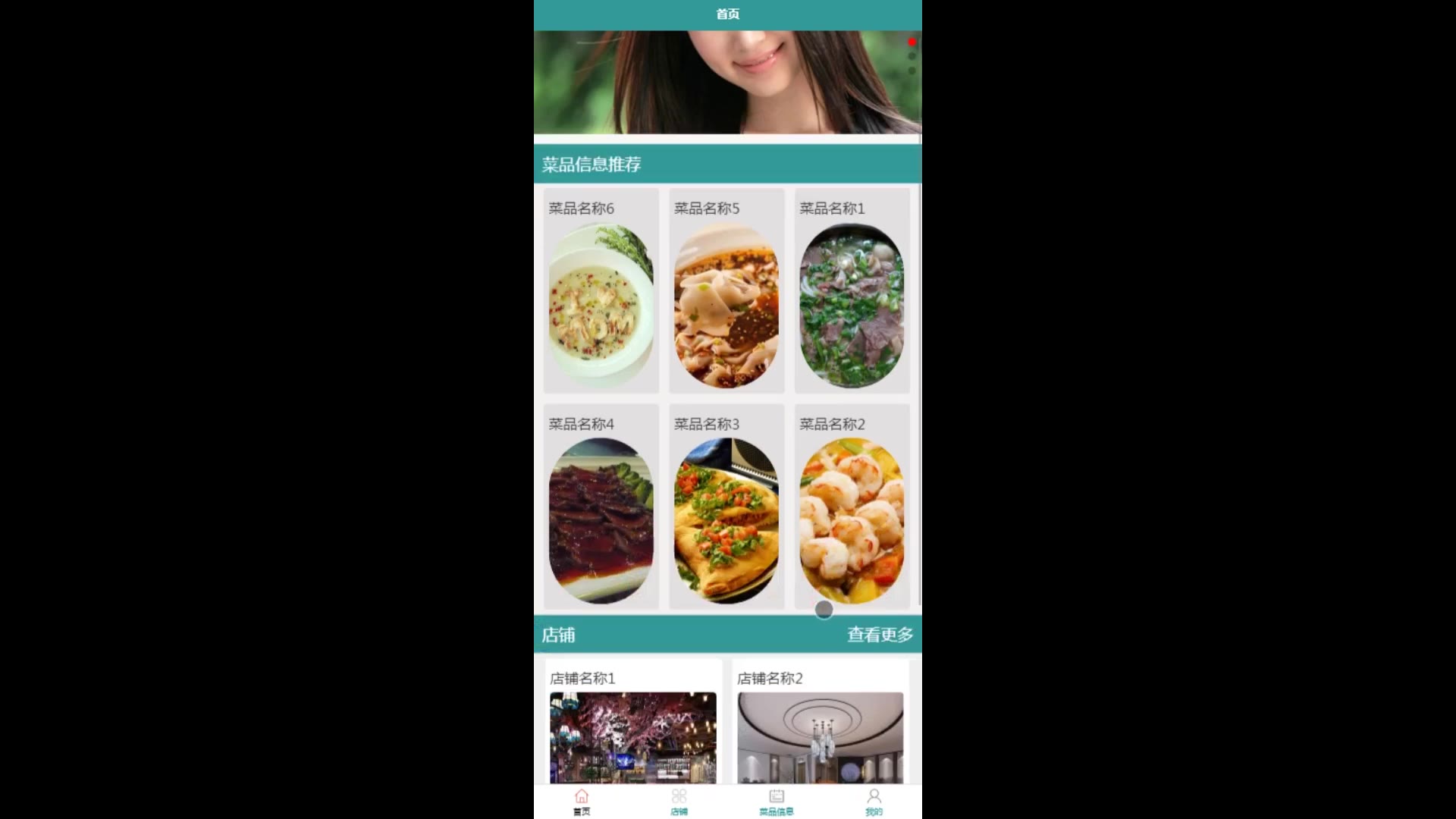
Task: Switch to the 店铺 tab
Action: click(x=679, y=802)
